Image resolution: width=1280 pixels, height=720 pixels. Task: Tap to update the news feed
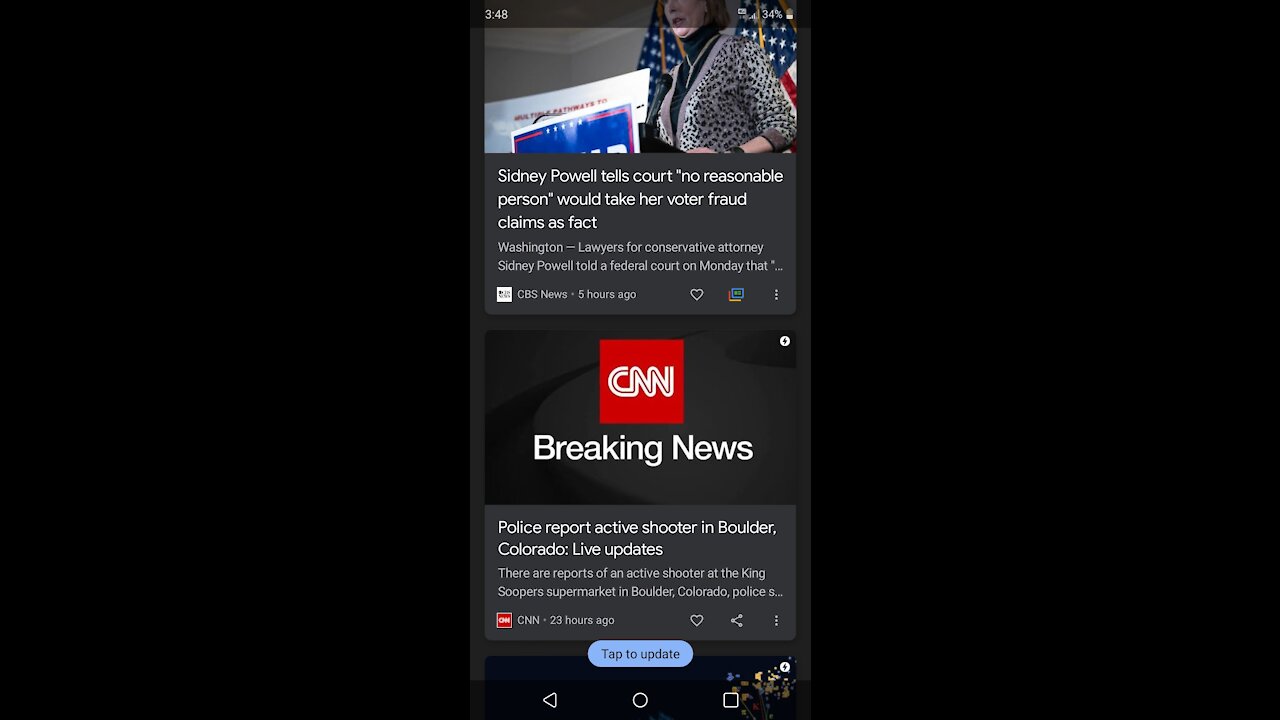point(640,654)
